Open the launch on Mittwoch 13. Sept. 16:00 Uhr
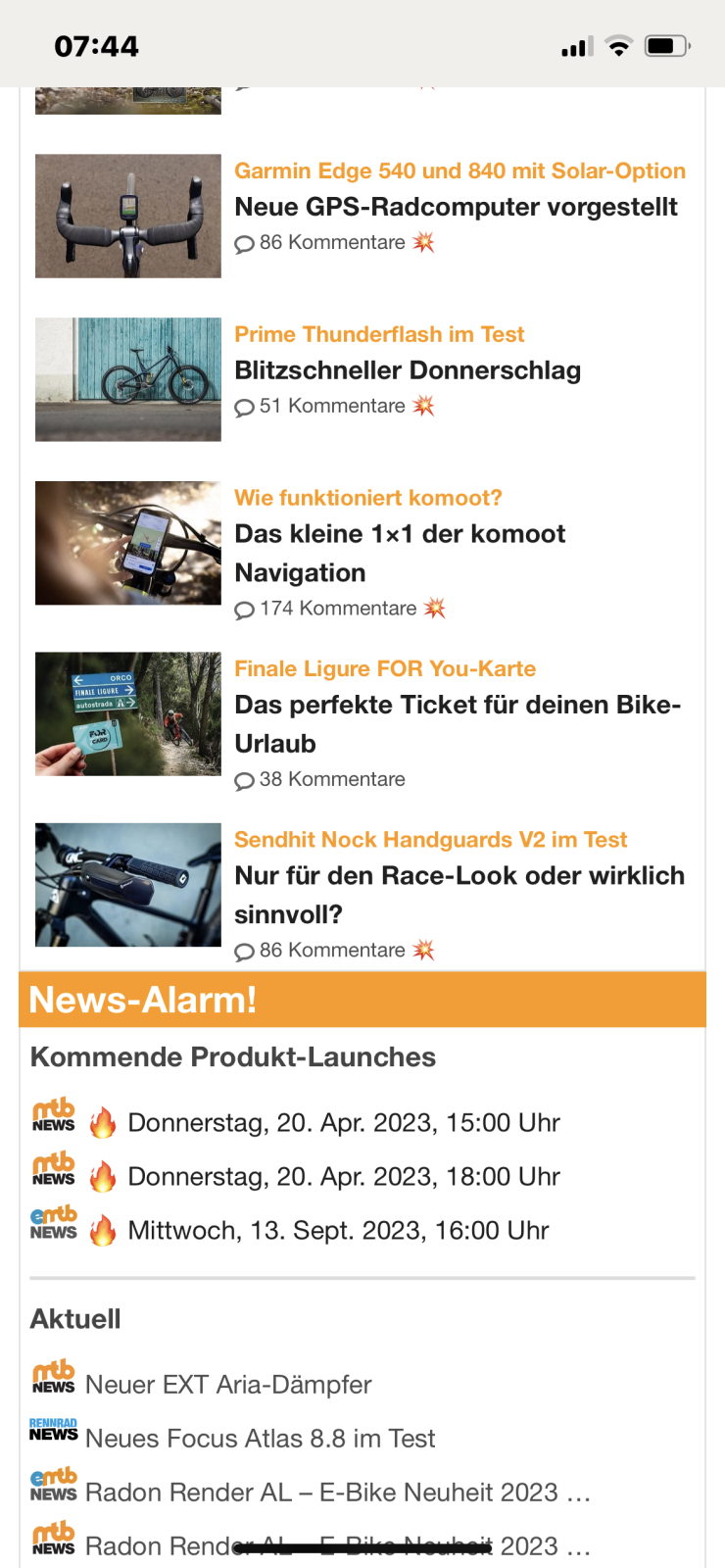725x1568 pixels. (338, 1231)
